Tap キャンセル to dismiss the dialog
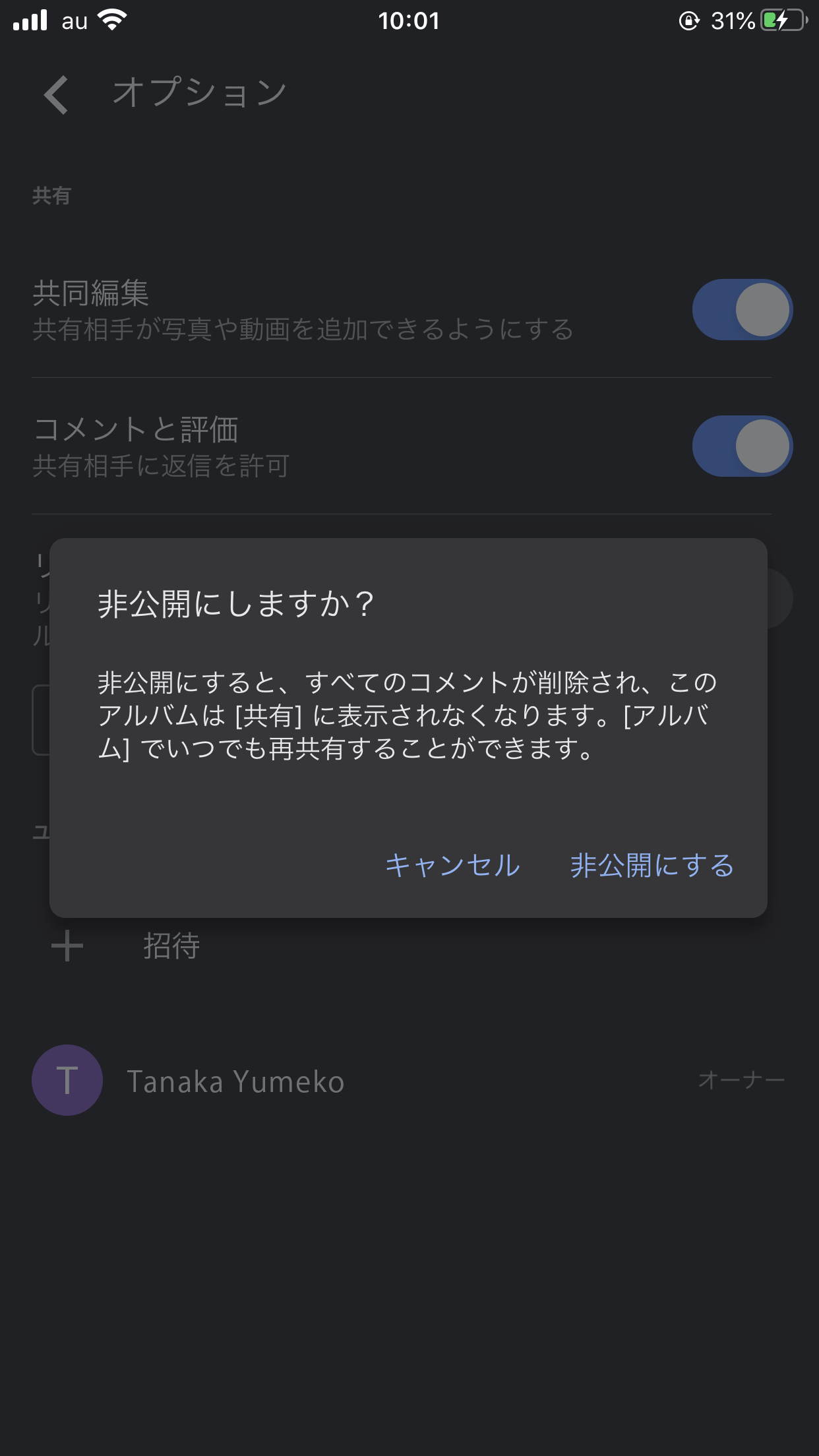 pos(452,865)
